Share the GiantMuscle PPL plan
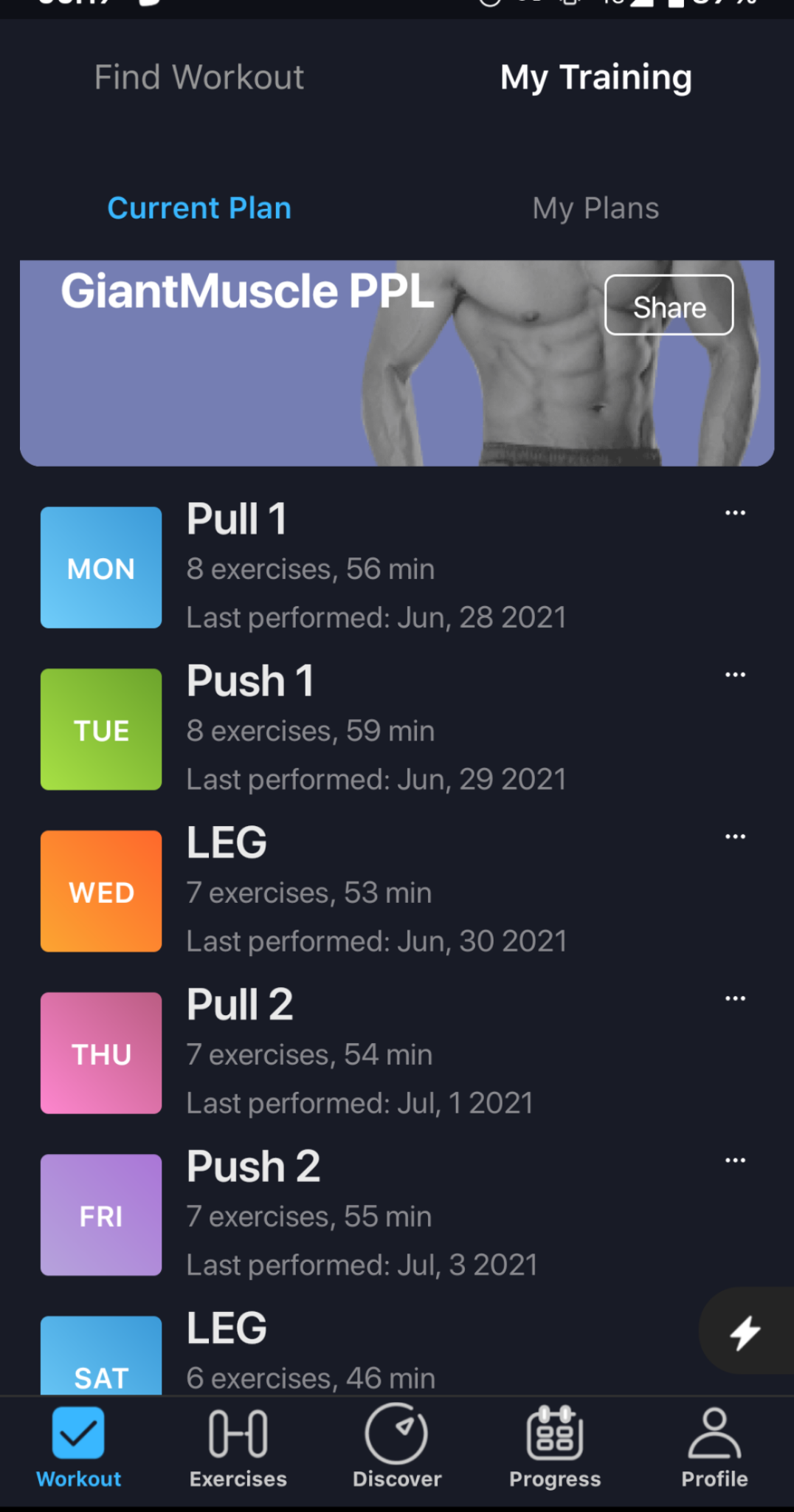The width and height of the screenshot is (794, 1512). pyautogui.click(x=669, y=306)
